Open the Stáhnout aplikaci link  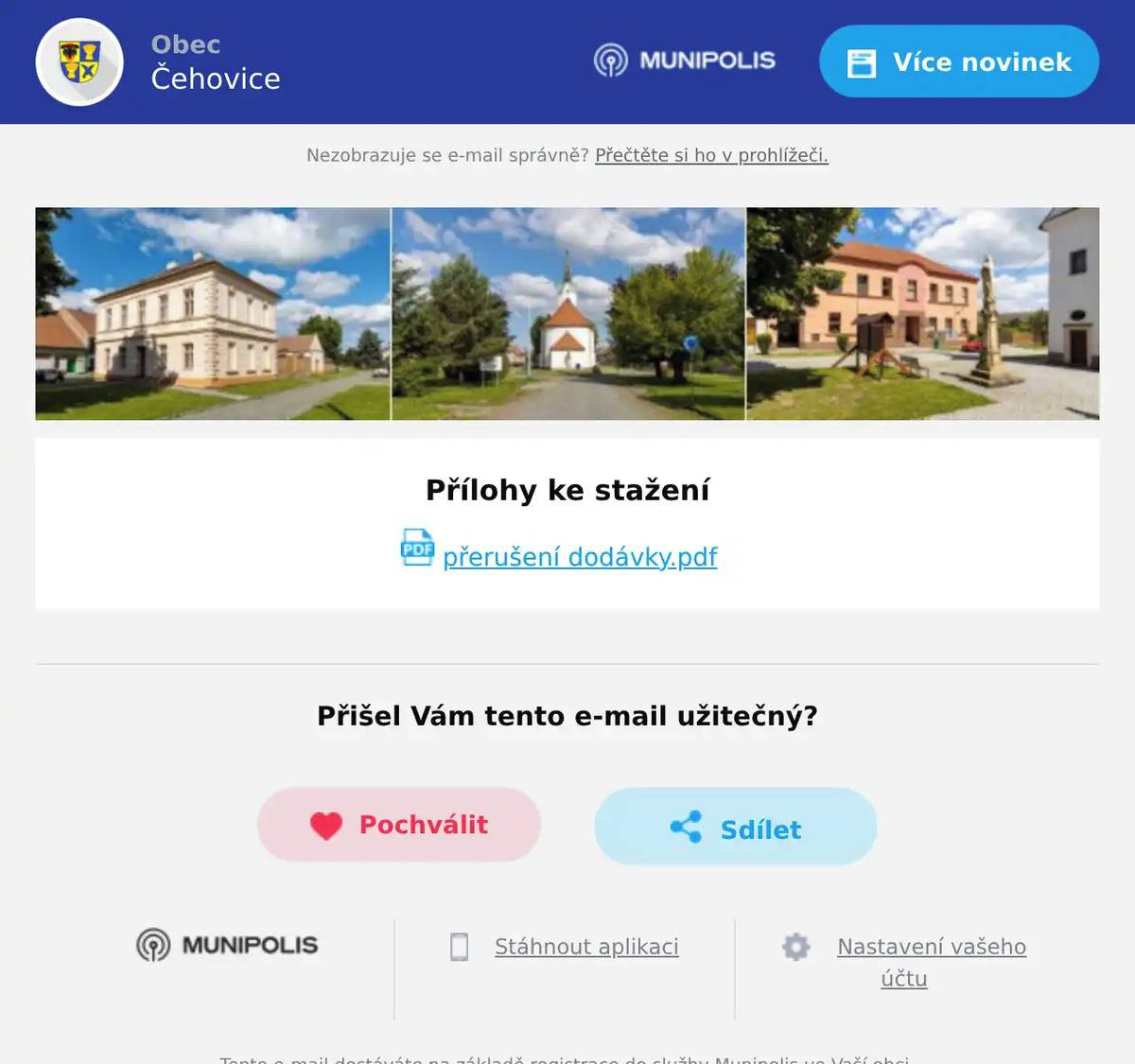coord(586,947)
